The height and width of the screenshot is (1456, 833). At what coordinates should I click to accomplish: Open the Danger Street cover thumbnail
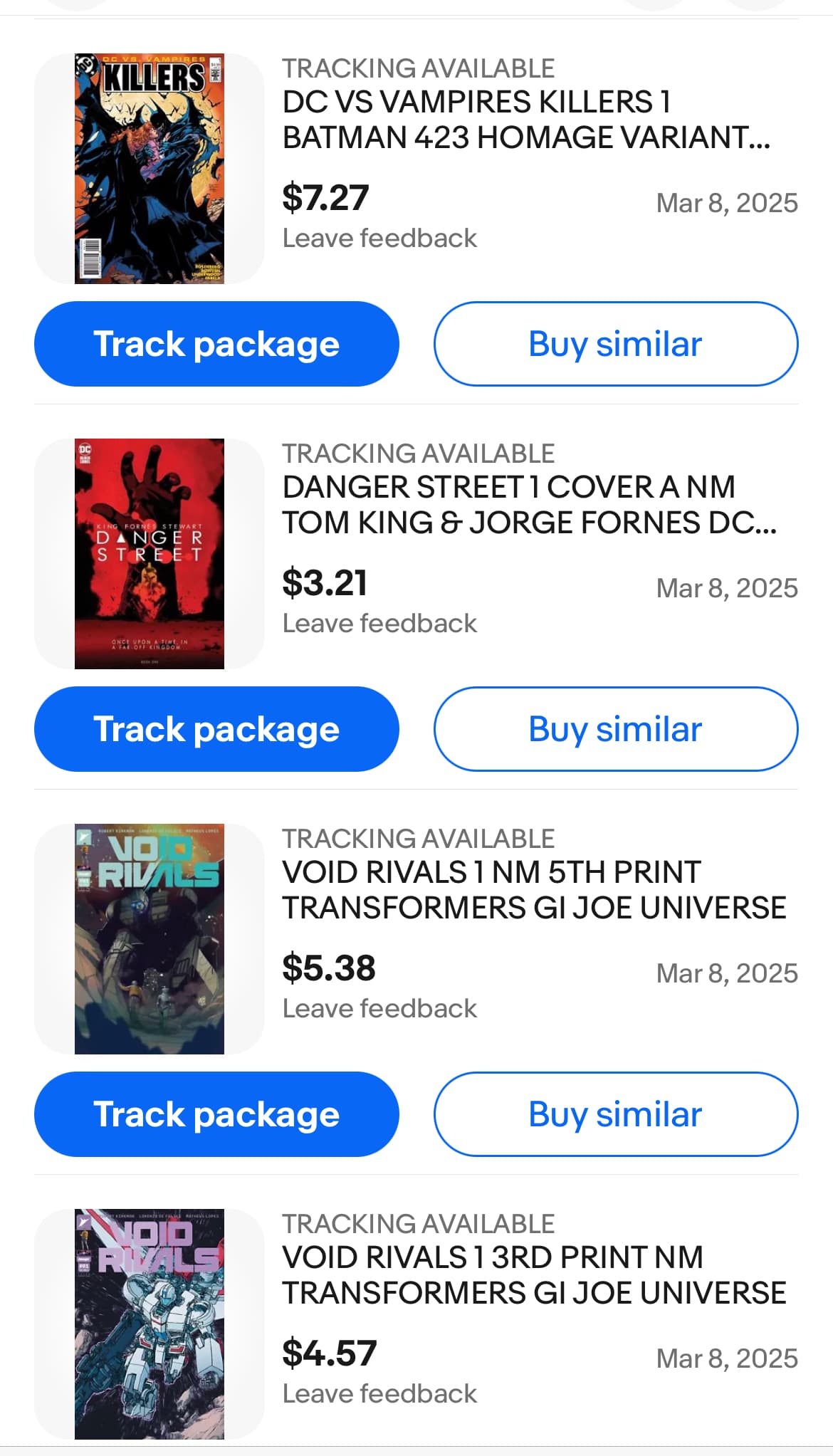150,554
